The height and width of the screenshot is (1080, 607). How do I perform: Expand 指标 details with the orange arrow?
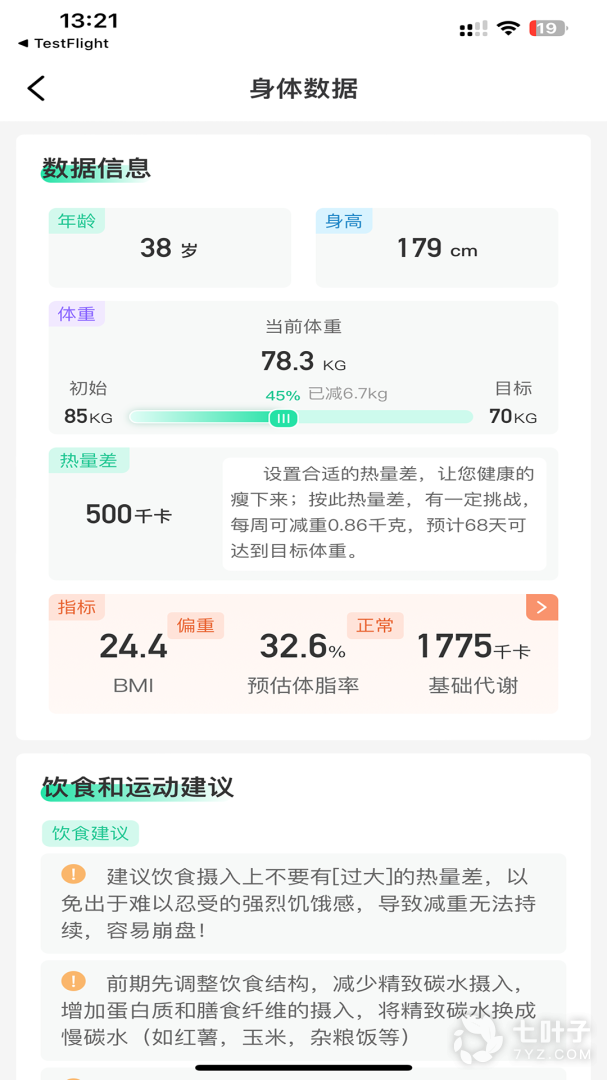(x=541, y=607)
